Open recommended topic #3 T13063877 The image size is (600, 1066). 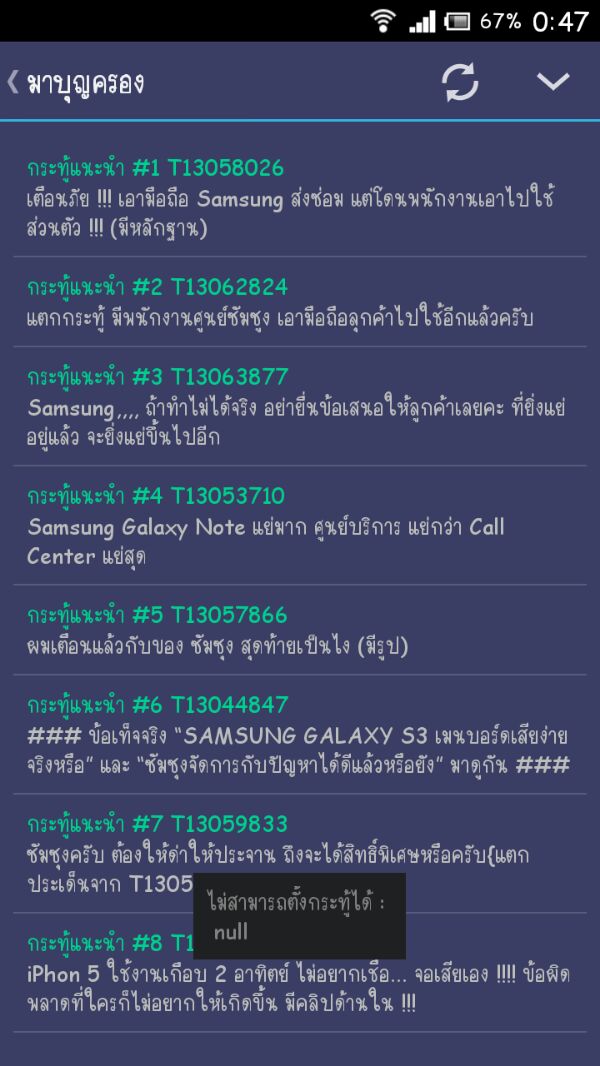tap(300, 407)
